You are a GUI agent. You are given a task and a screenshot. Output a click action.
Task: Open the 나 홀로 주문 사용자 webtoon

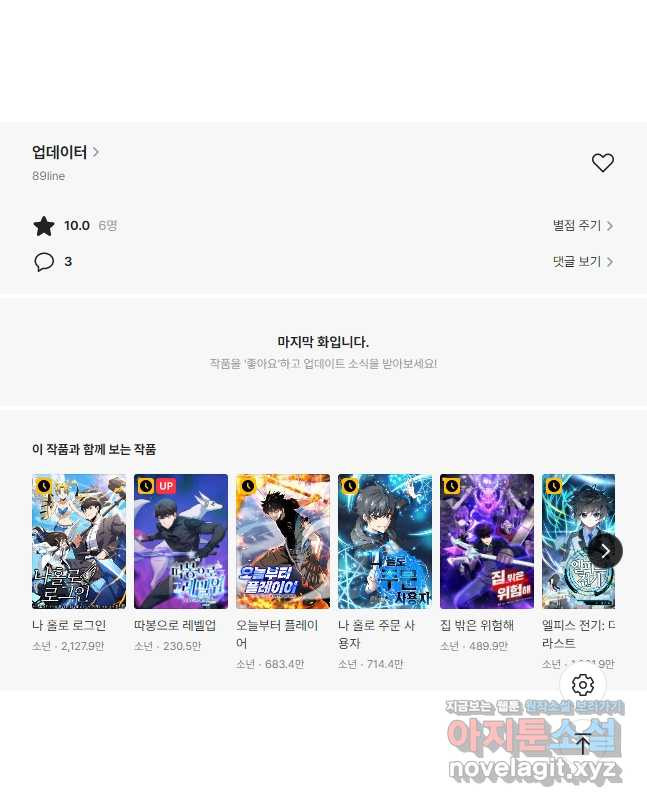coord(385,541)
